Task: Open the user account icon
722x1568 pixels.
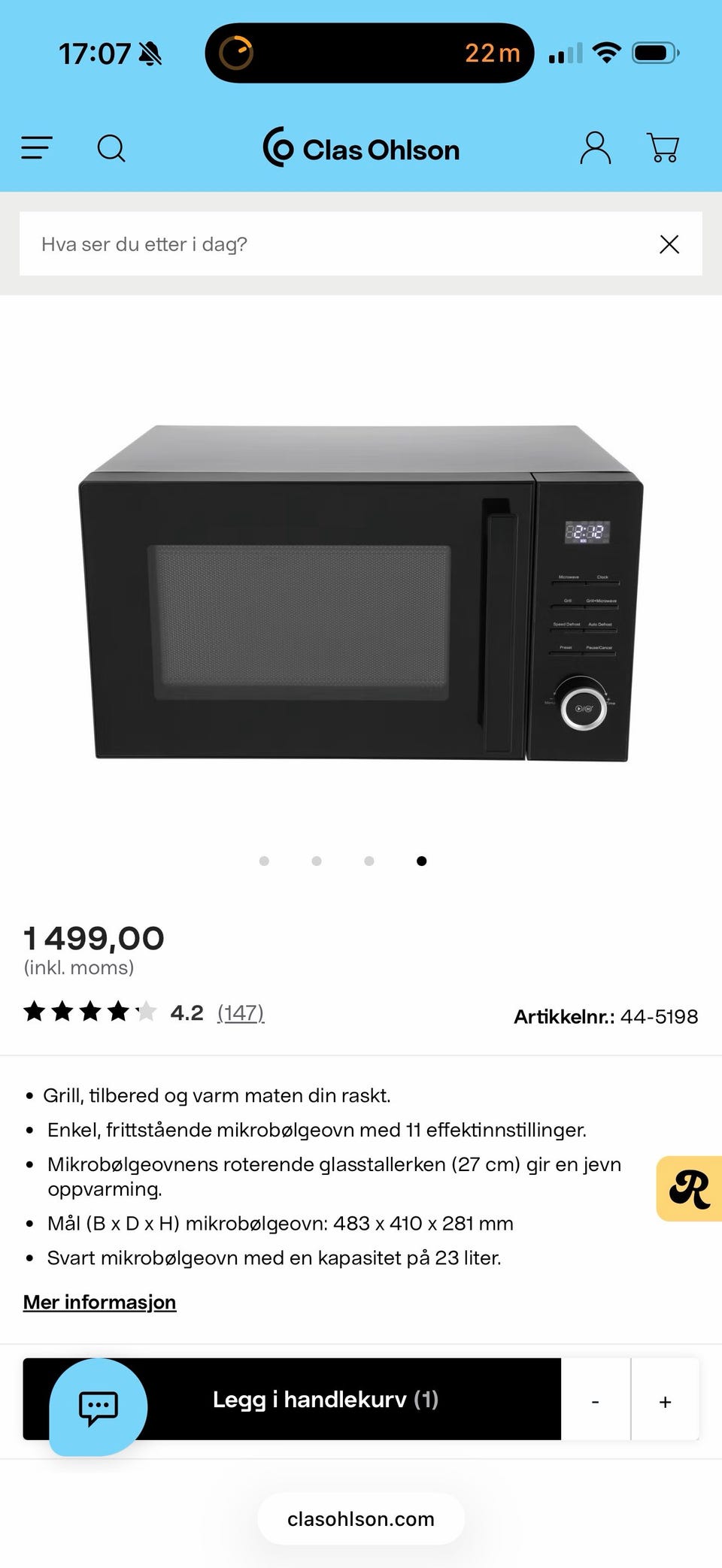Action: (x=595, y=147)
